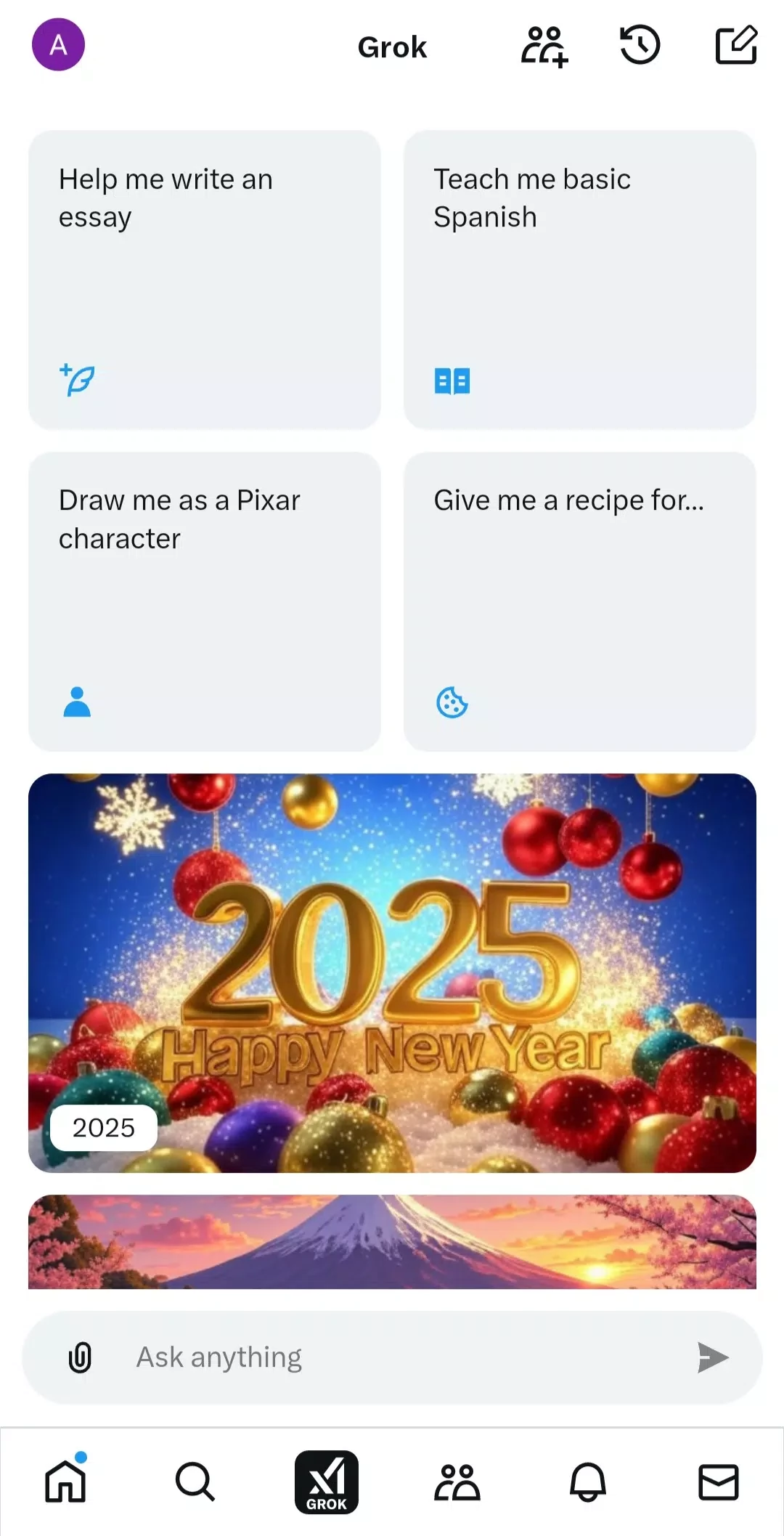Choose the "Teach me basic Spanish" card
The height and width of the screenshot is (1536, 784).
[579, 280]
